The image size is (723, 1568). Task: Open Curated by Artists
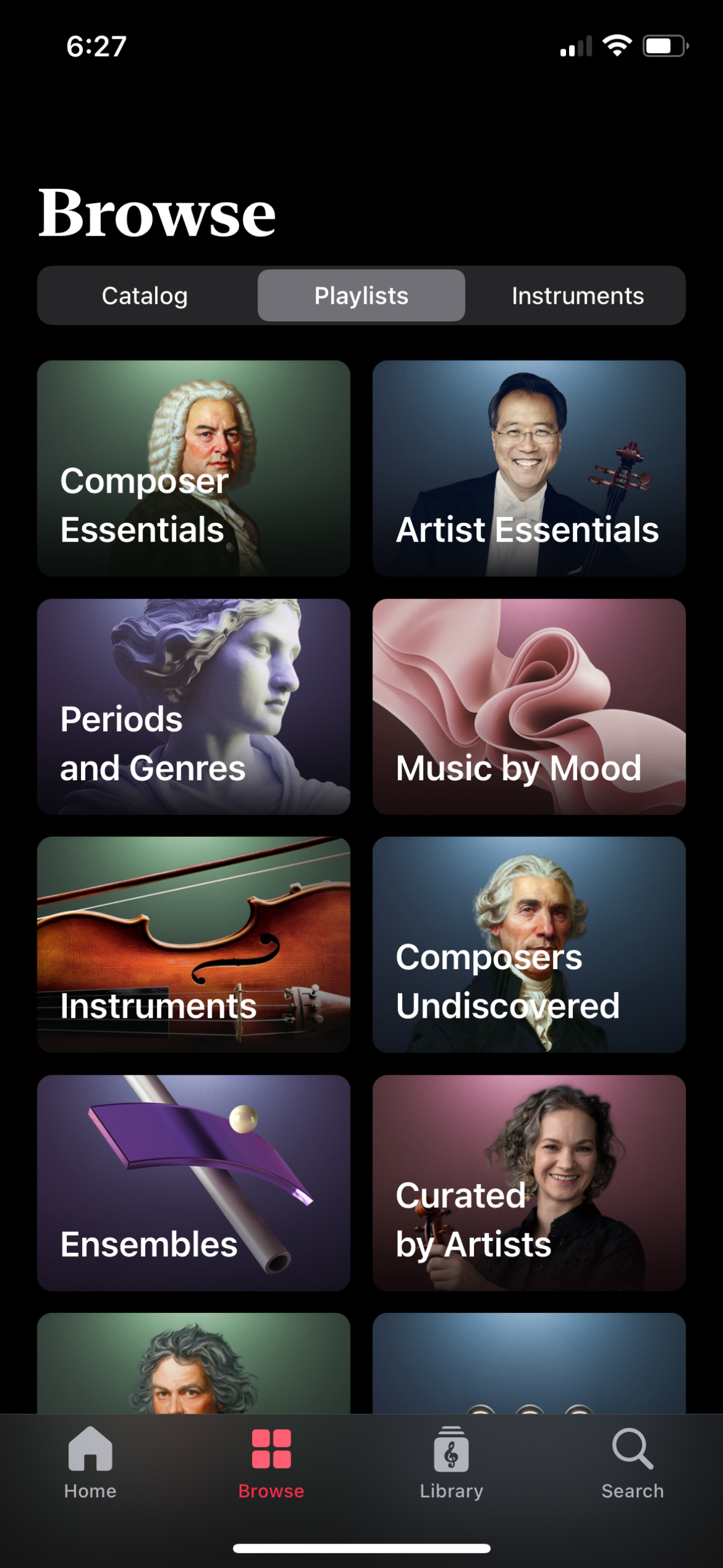click(x=529, y=1181)
